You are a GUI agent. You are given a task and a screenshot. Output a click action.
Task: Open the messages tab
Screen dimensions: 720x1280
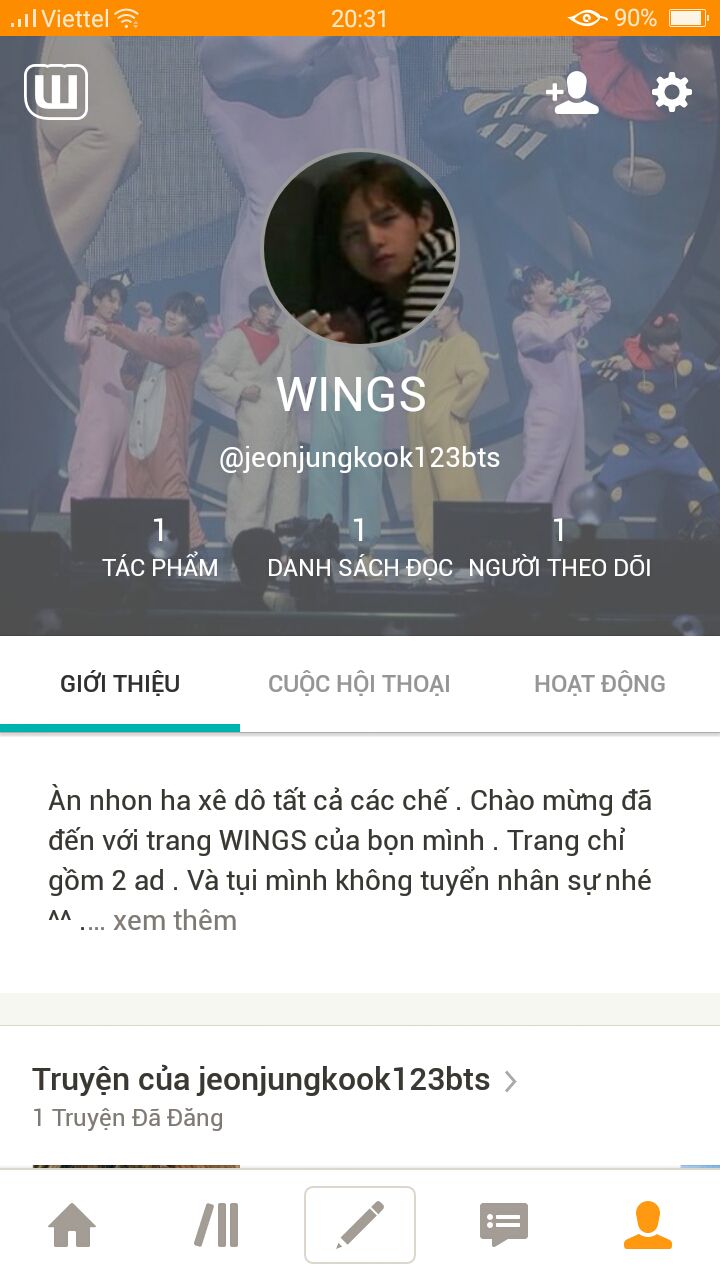[504, 1225]
